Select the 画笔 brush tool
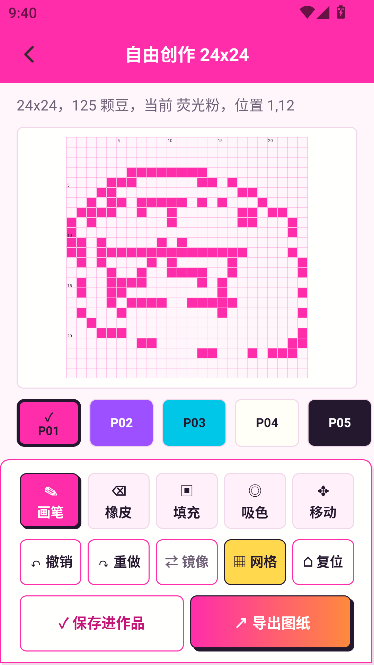374x665 pixels. click(x=50, y=500)
